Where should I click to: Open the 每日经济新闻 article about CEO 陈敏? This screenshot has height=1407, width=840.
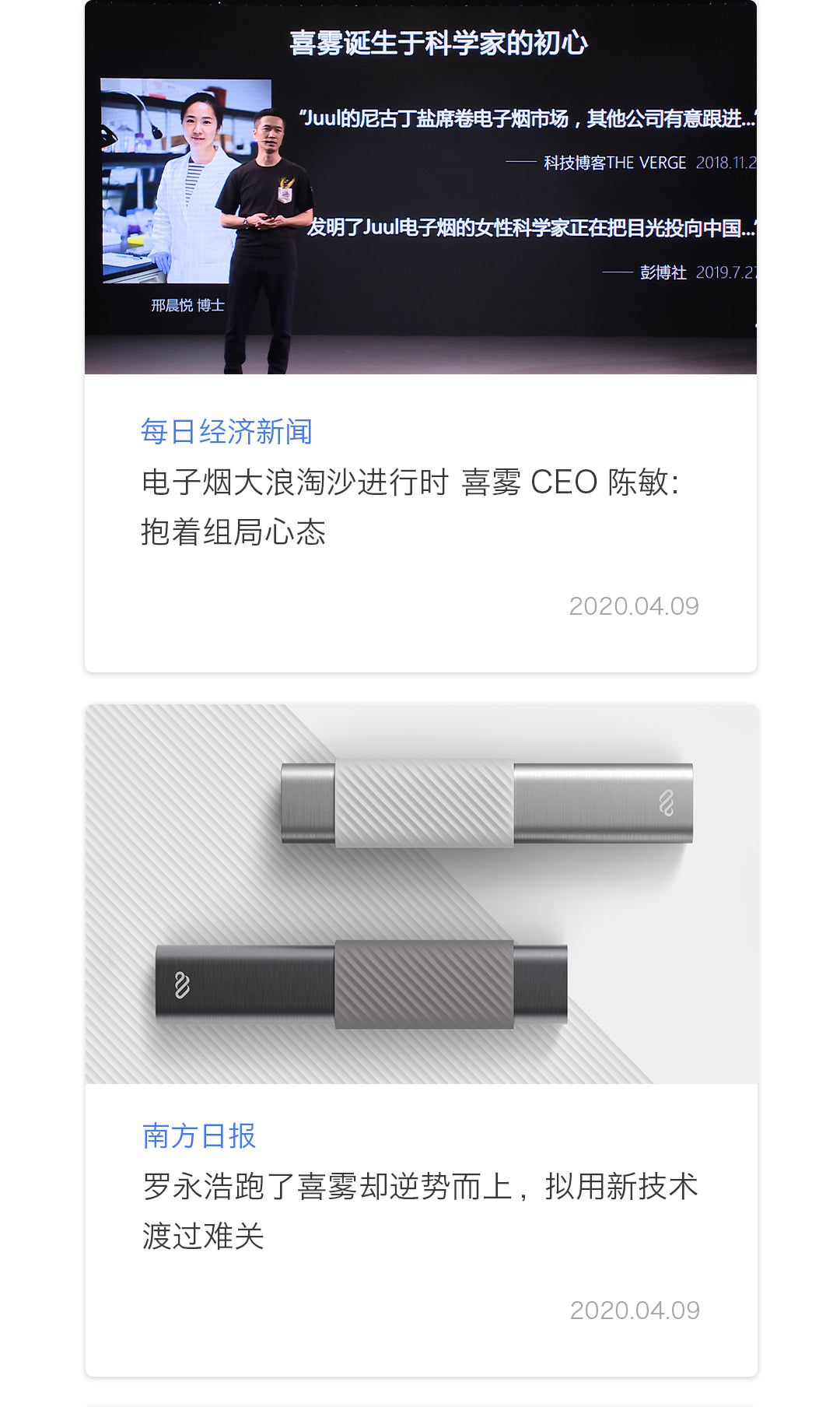pyautogui.click(x=411, y=507)
